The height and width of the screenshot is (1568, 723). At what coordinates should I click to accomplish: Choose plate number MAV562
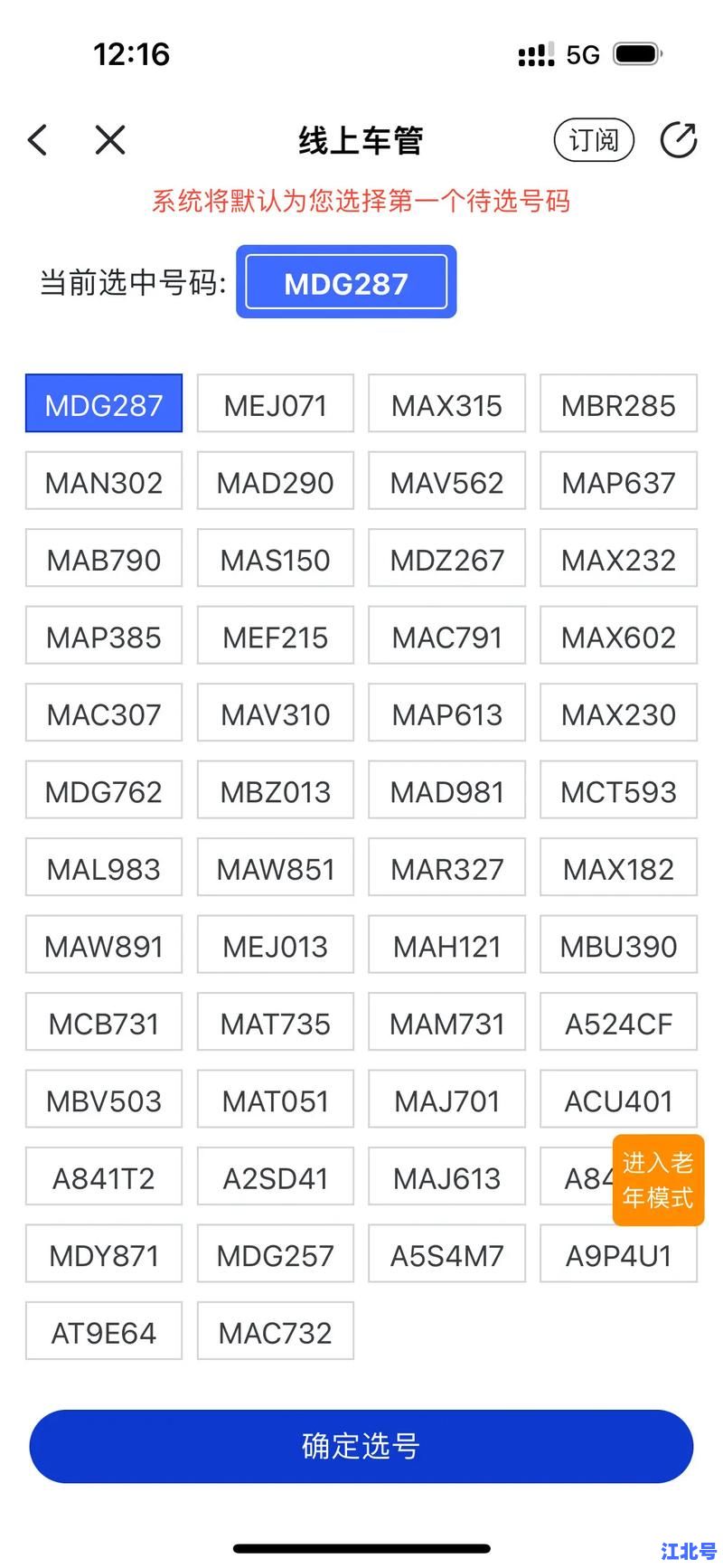(x=446, y=482)
